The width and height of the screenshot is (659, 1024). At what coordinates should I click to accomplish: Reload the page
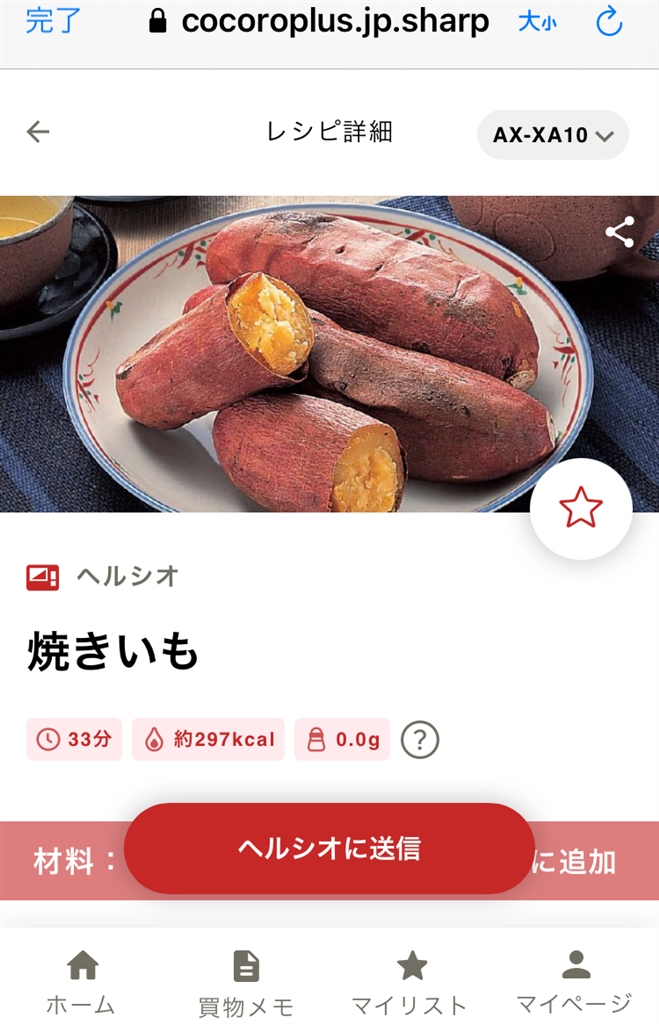[x=609, y=22]
